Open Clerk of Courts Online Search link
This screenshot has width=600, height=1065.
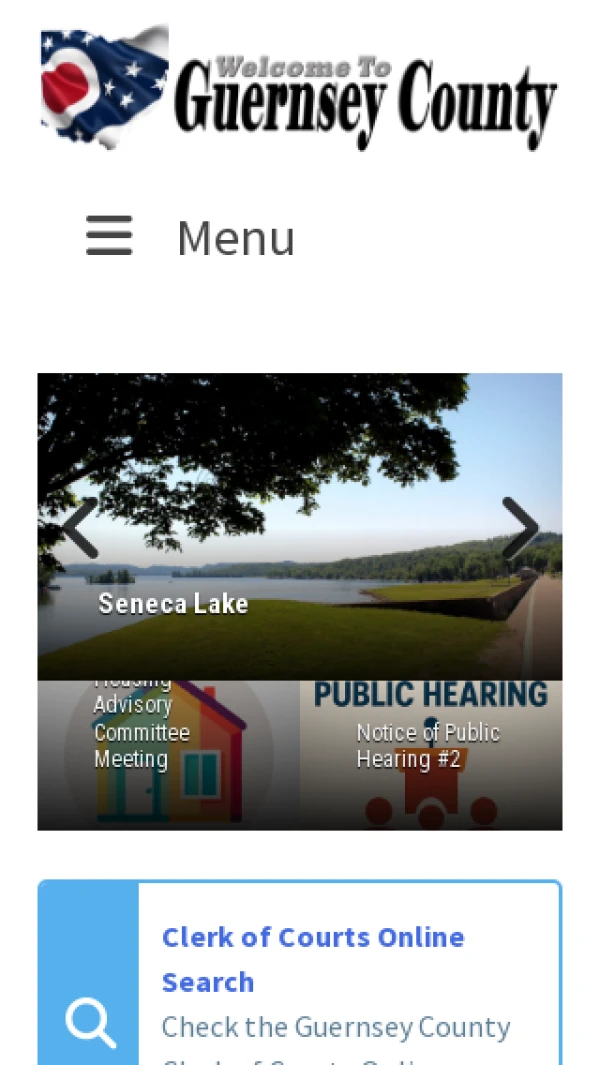(x=312, y=958)
